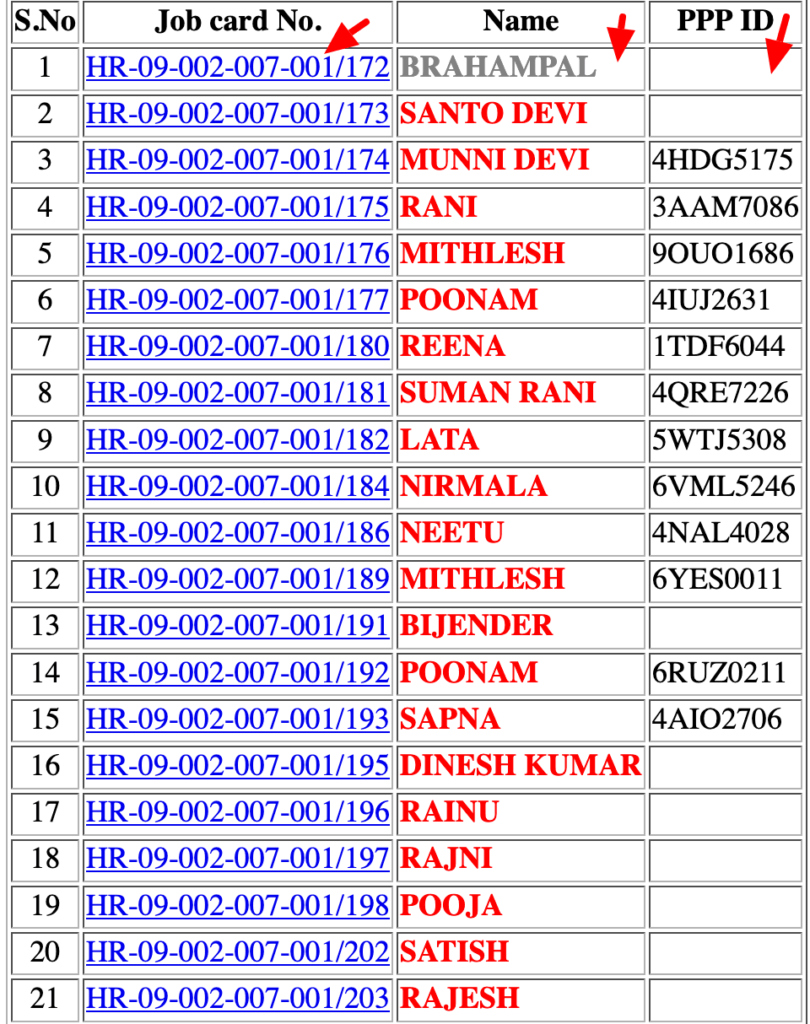This screenshot has height=1024, width=810.
Task: Open RANI's job card link
Action: coord(238,208)
